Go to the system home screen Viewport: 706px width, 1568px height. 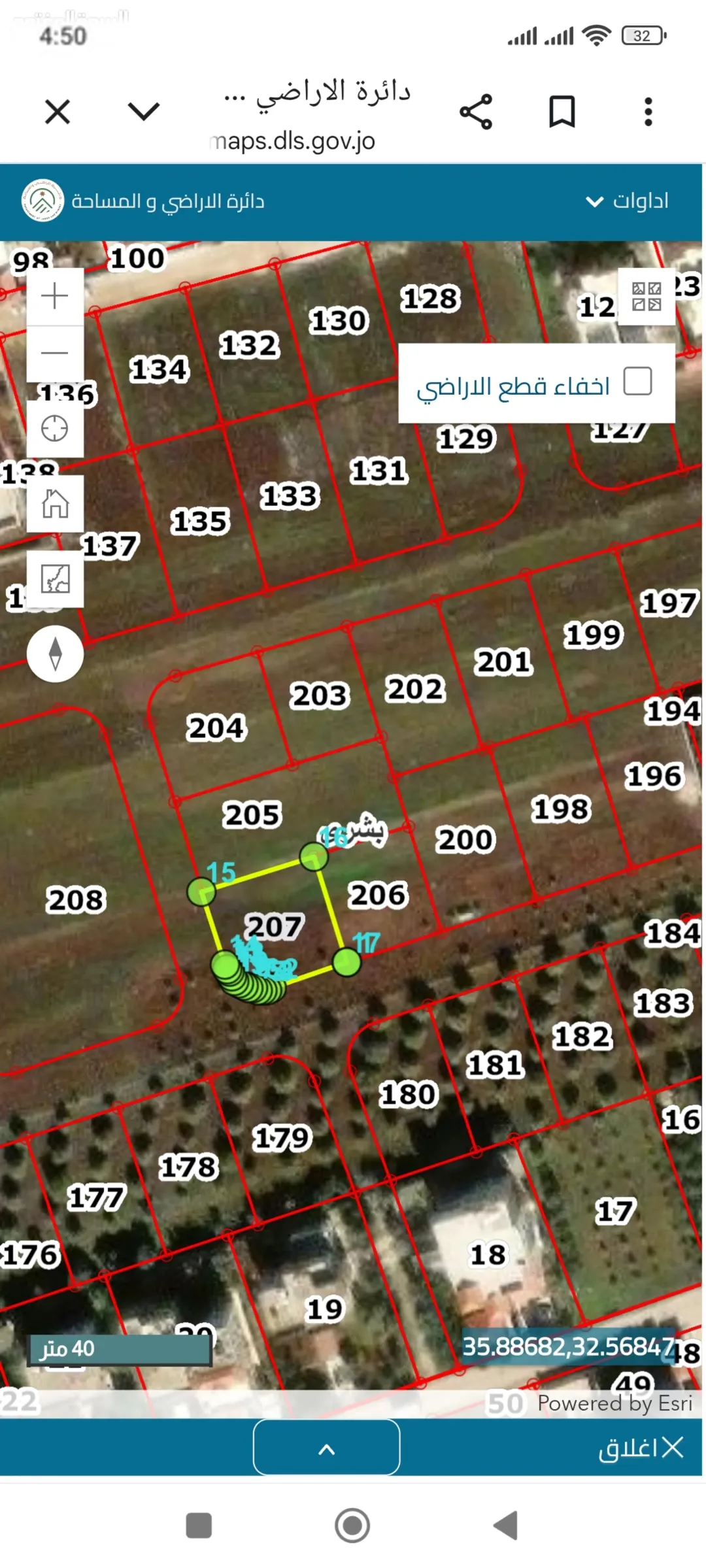click(352, 1526)
